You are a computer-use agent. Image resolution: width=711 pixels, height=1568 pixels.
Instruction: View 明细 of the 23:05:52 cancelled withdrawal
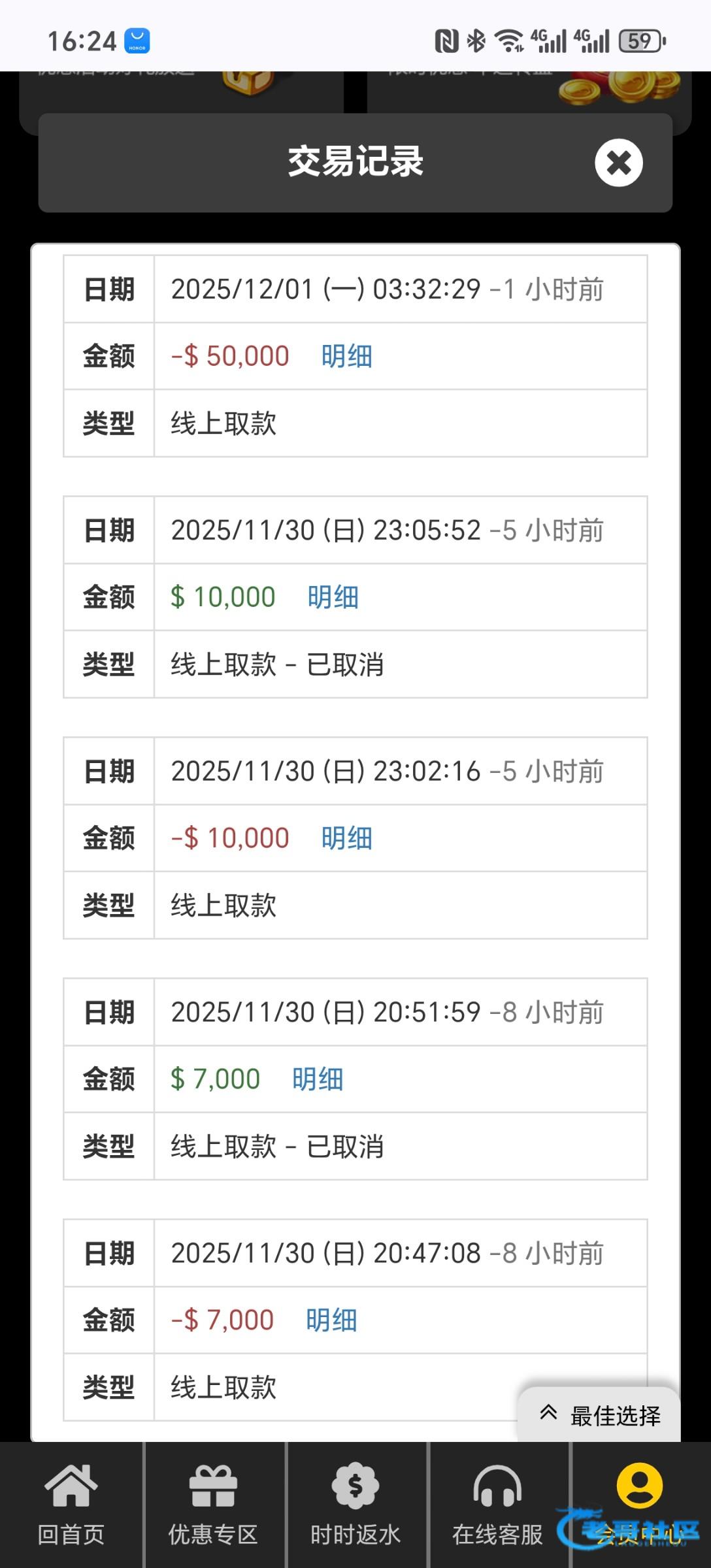(x=333, y=597)
